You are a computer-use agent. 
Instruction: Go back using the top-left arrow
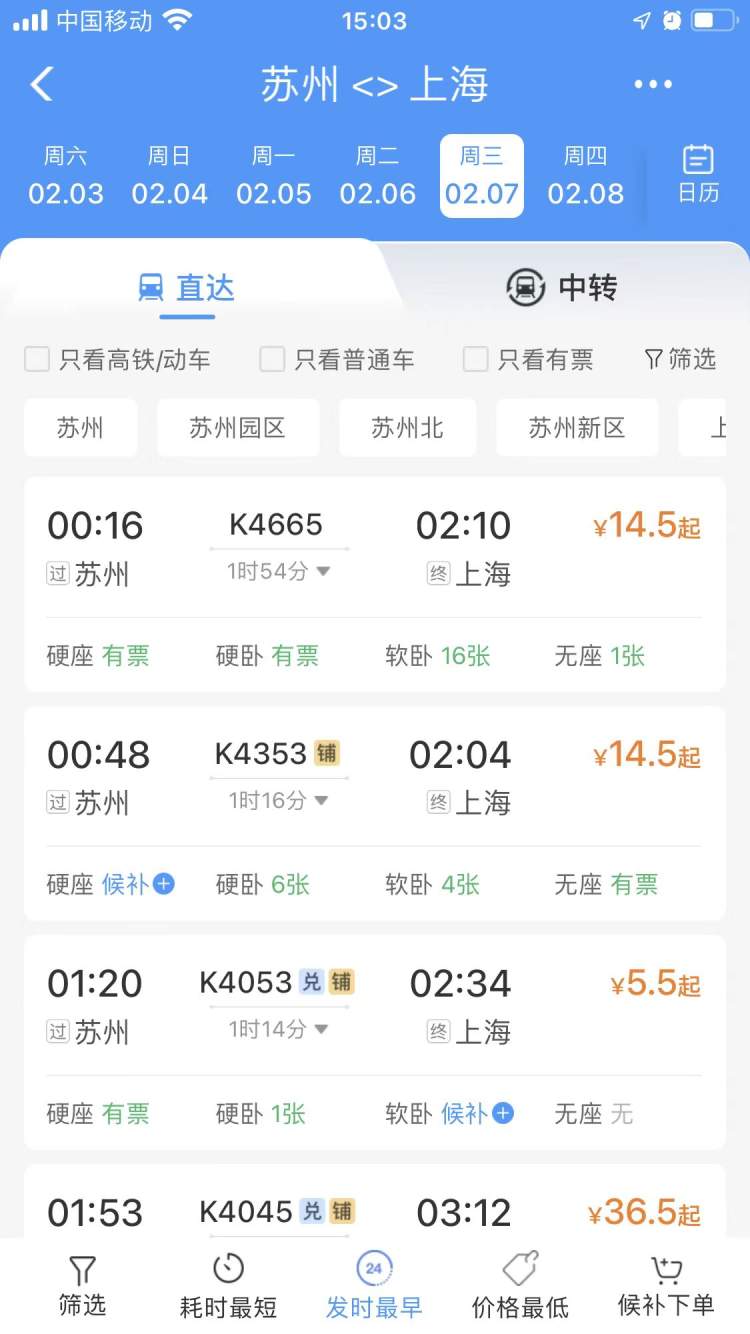(42, 85)
